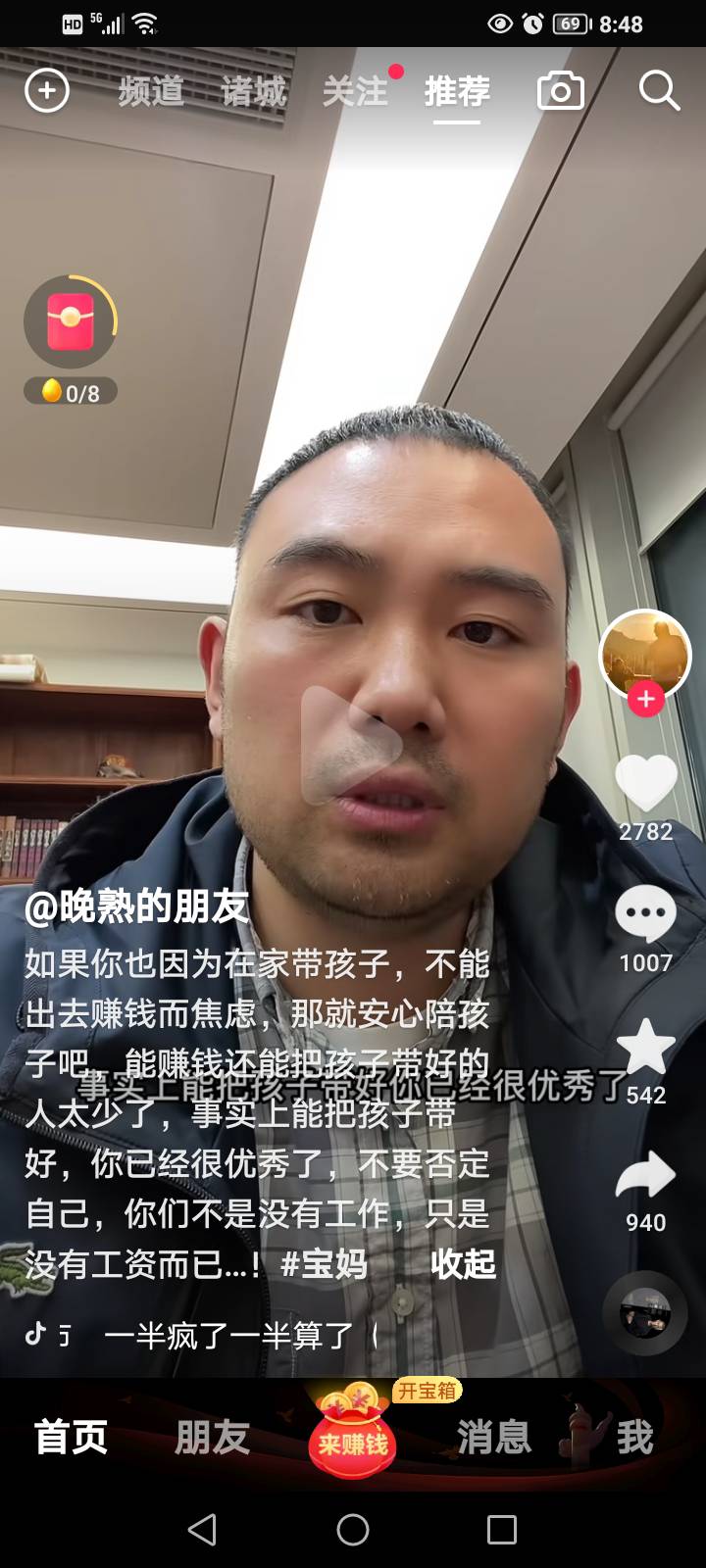
Task: Resume video with the play button
Action: pyautogui.click(x=351, y=746)
